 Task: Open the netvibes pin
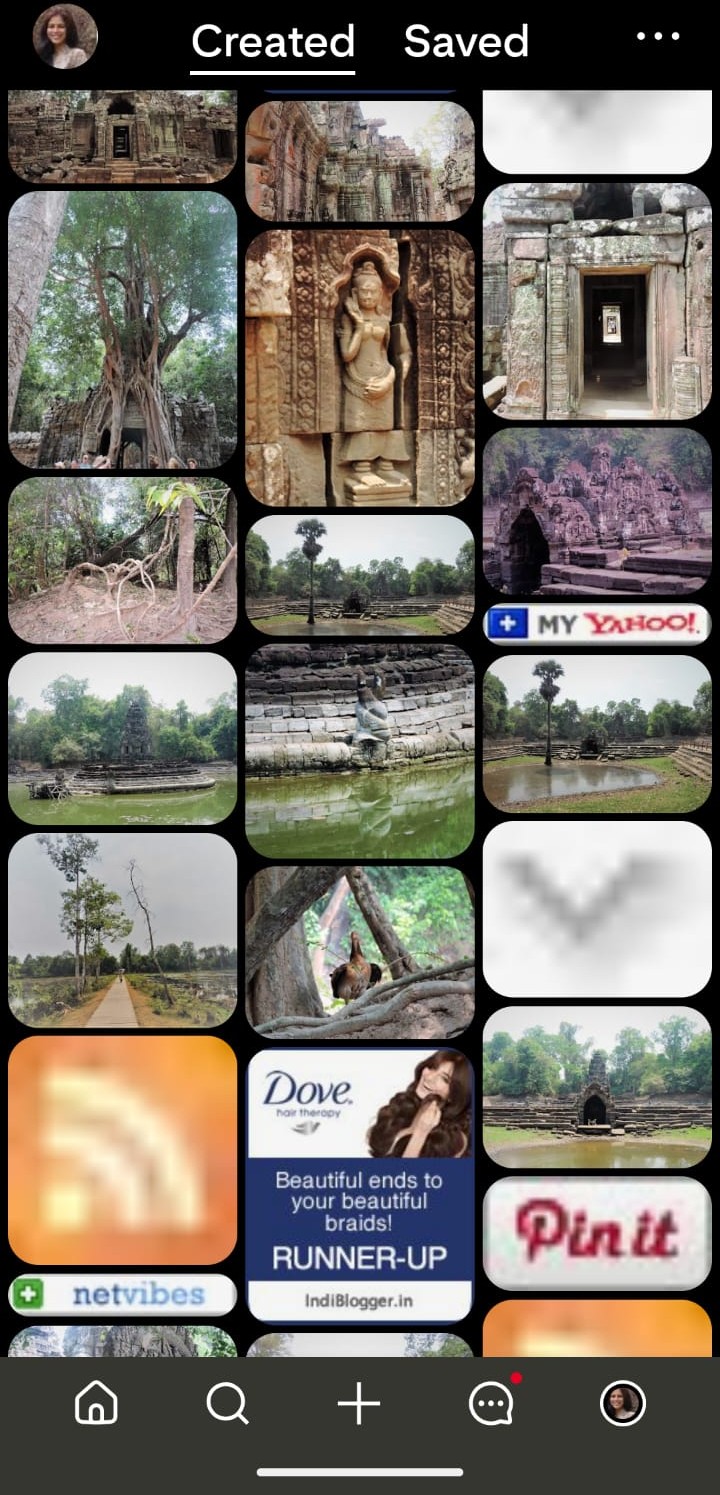123,1295
